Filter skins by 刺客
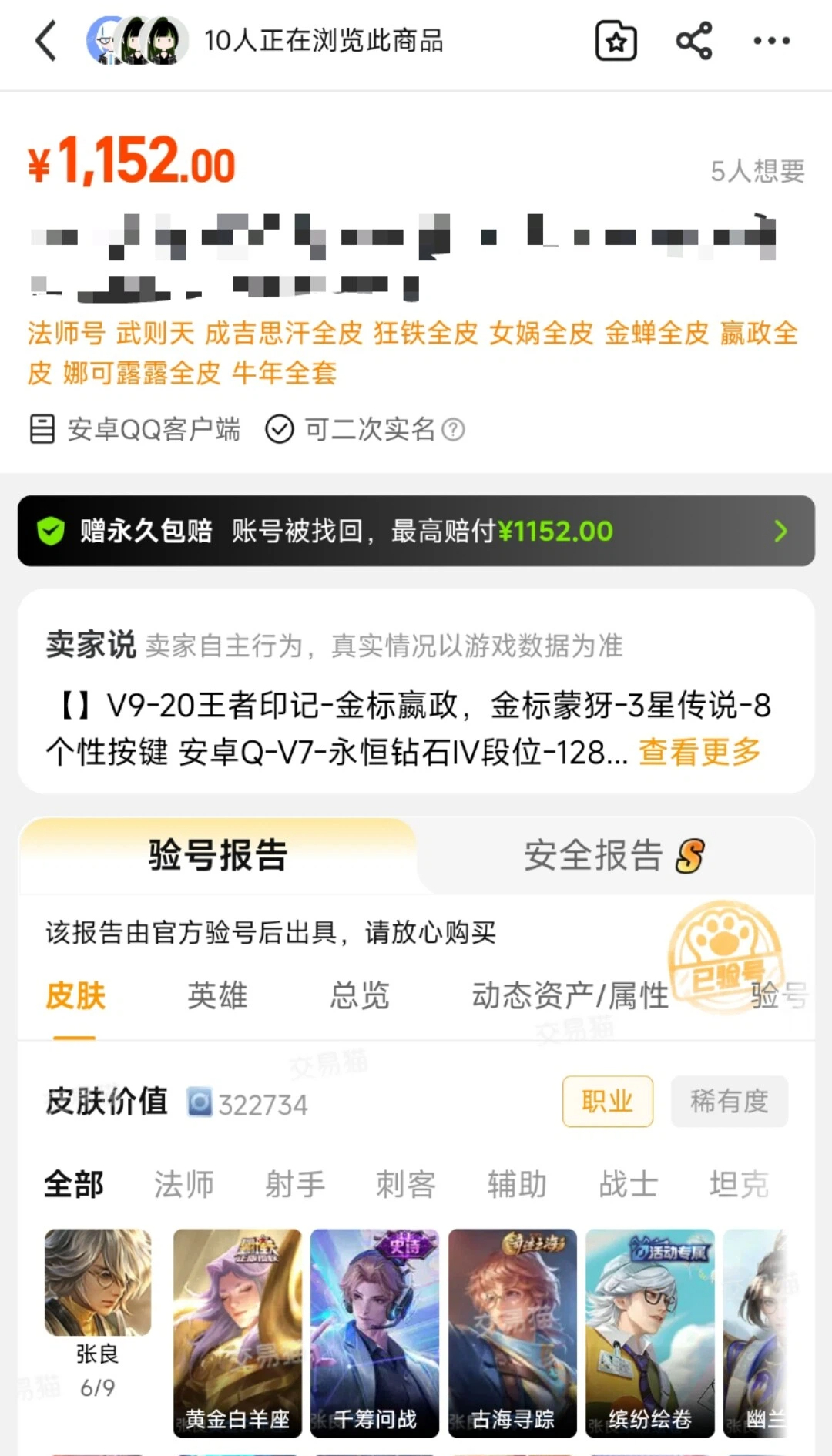This screenshot has width=832, height=1456. pos(406,1184)
